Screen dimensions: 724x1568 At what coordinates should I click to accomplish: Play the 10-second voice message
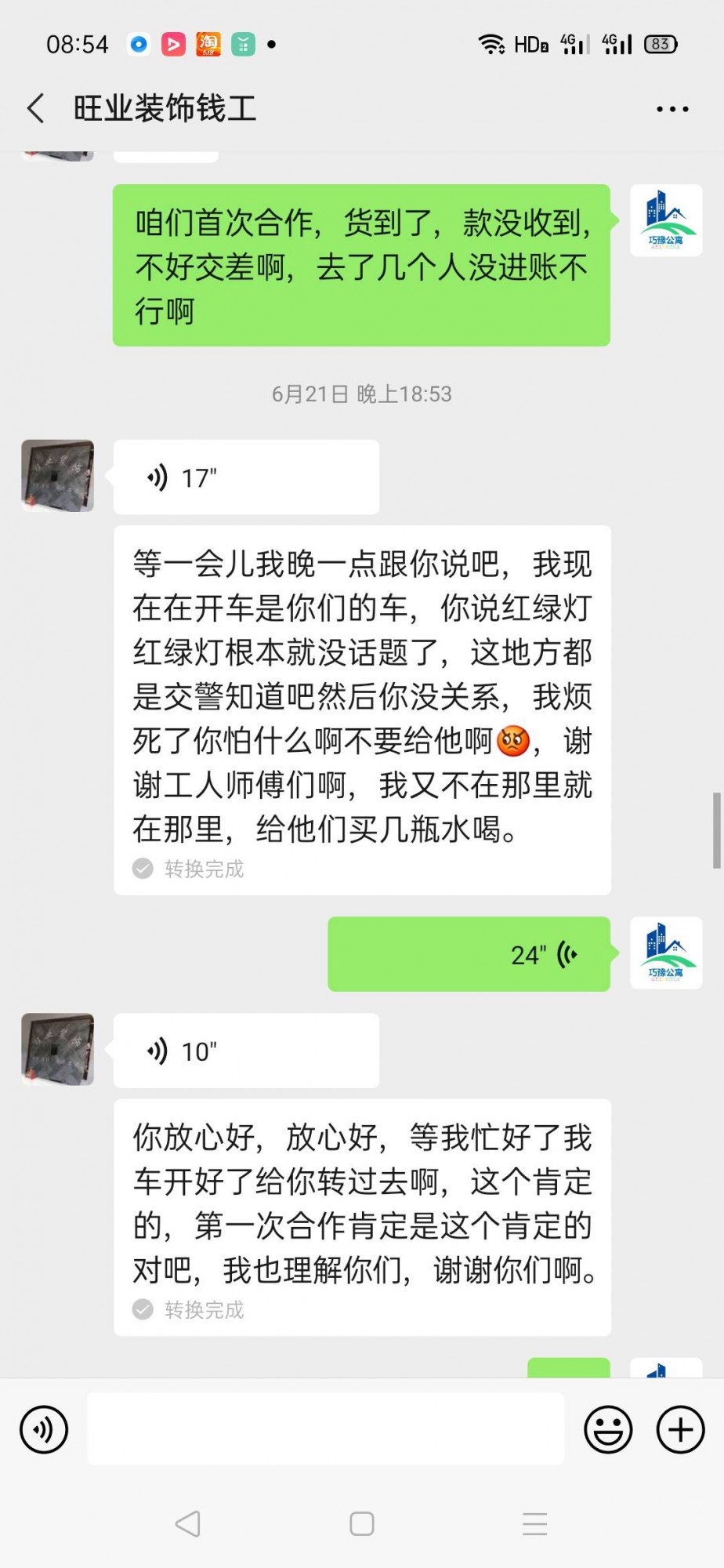[x=246, y=1051]
